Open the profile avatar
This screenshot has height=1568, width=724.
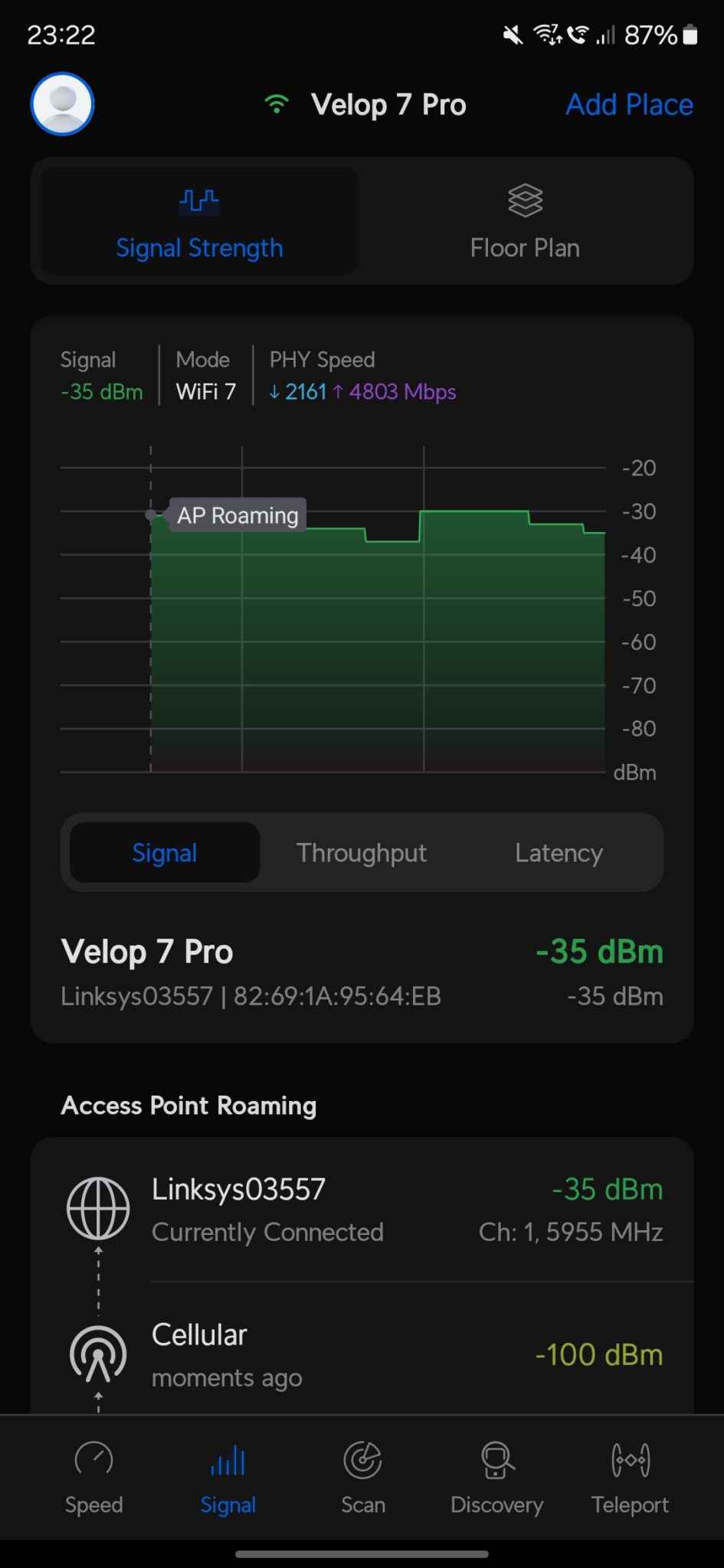click(x=62, y=104)
